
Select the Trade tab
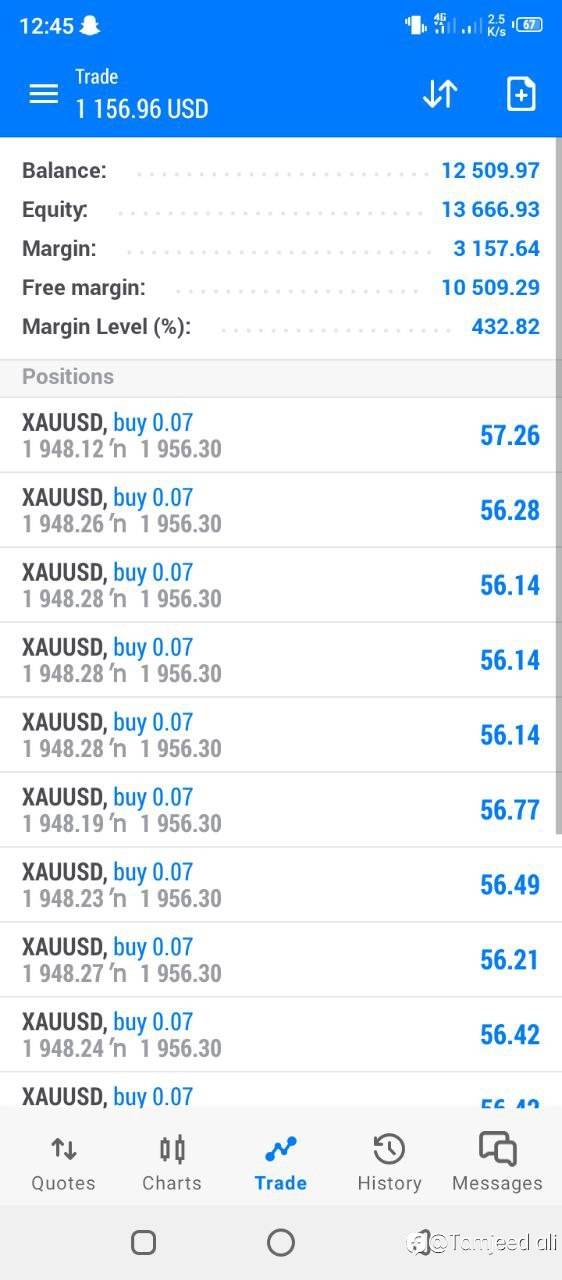280,1164
